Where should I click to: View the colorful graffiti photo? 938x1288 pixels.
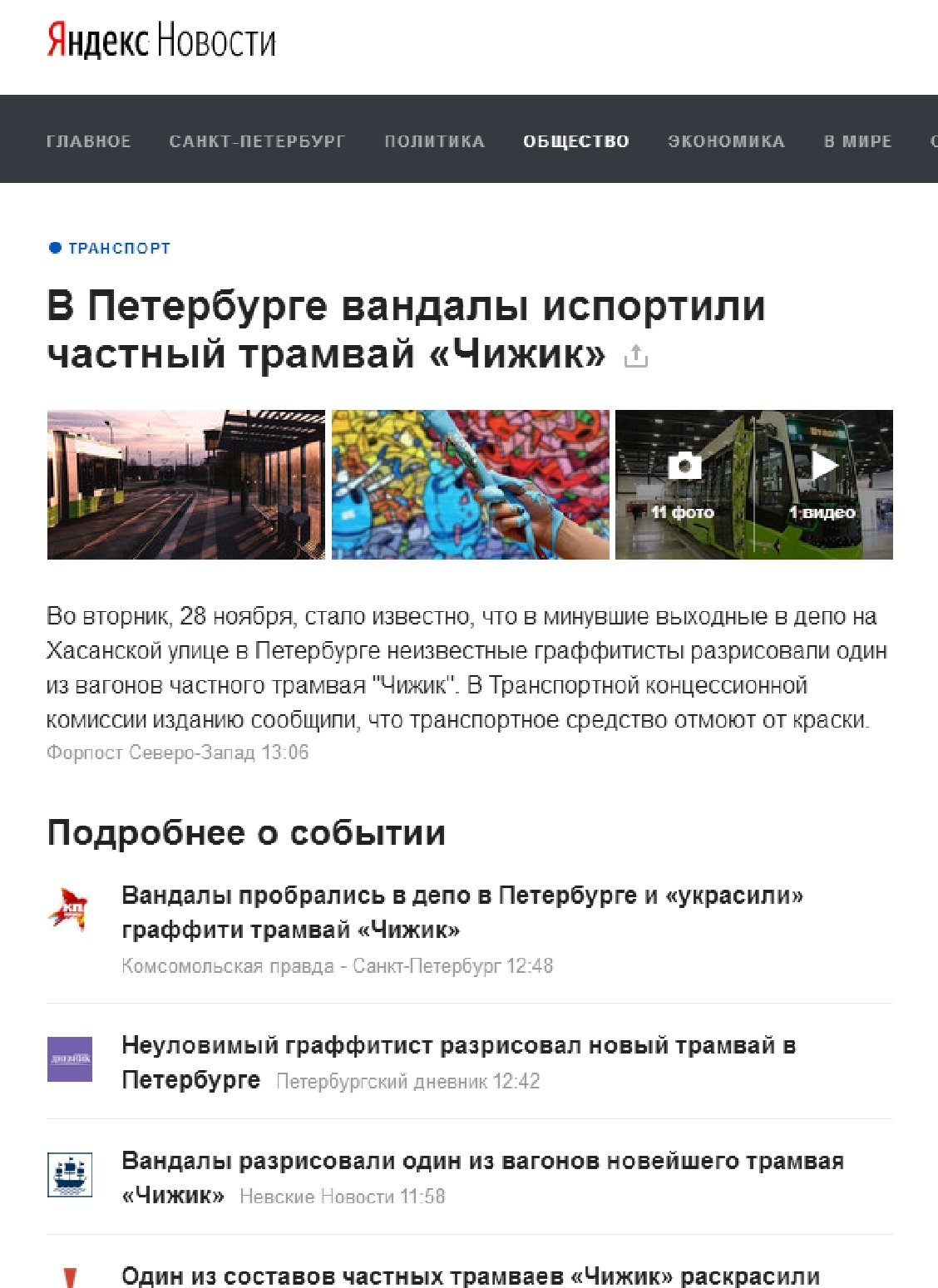tap(470, 484)
